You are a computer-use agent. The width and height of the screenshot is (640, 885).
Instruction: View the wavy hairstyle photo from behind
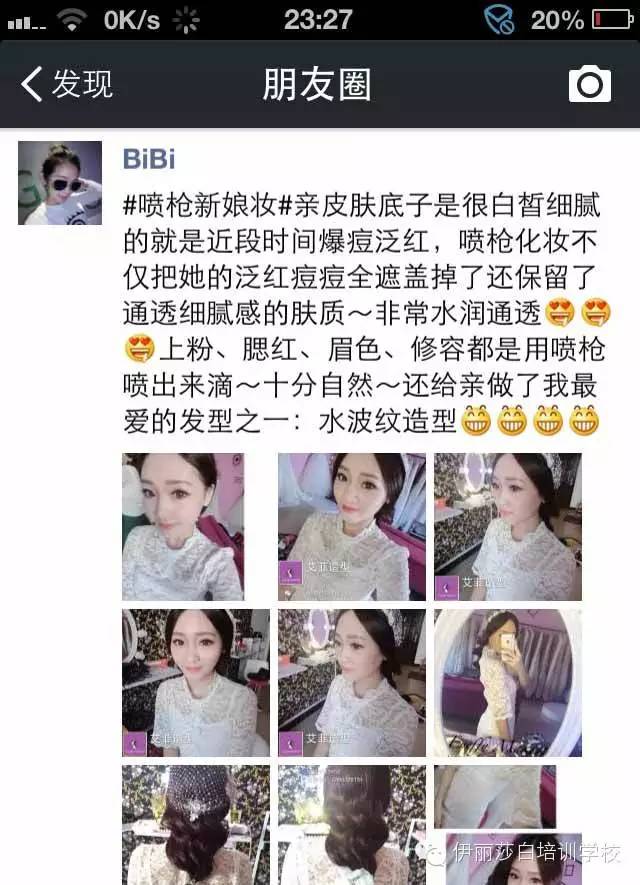tap(351, 824)
